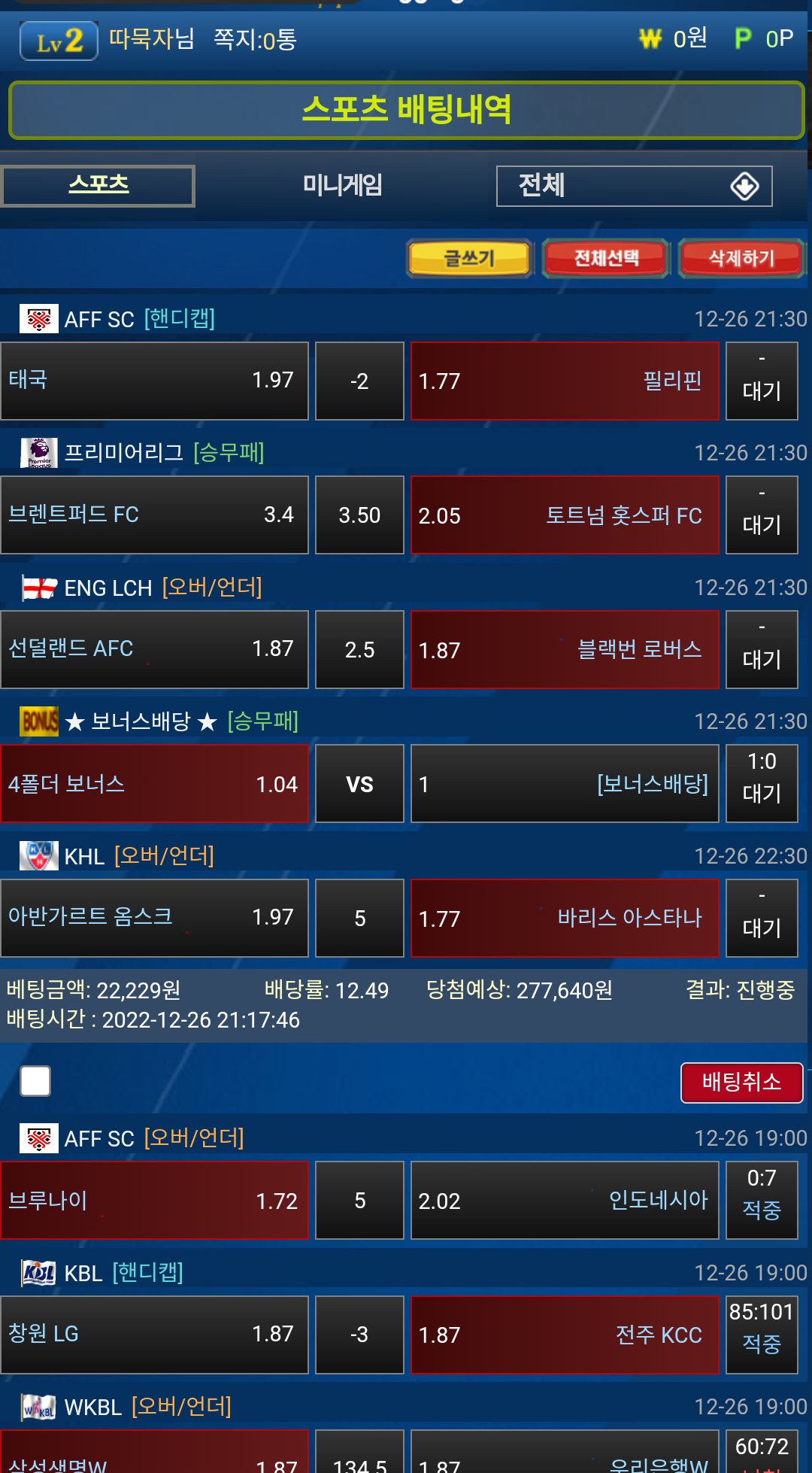Open the 전체 filter dropdown

pos(634,186)
